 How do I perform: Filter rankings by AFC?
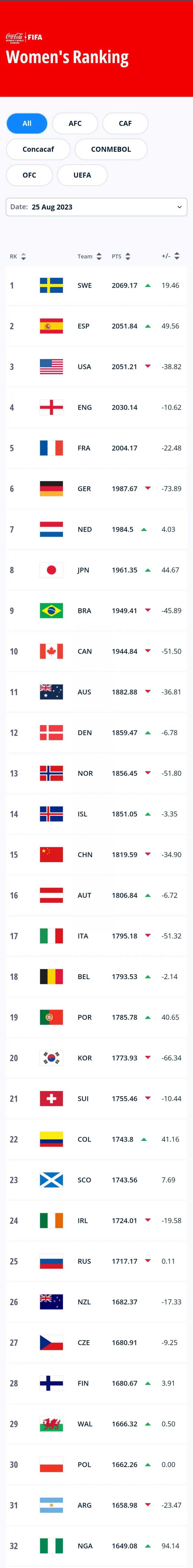[x=75, y=123]
